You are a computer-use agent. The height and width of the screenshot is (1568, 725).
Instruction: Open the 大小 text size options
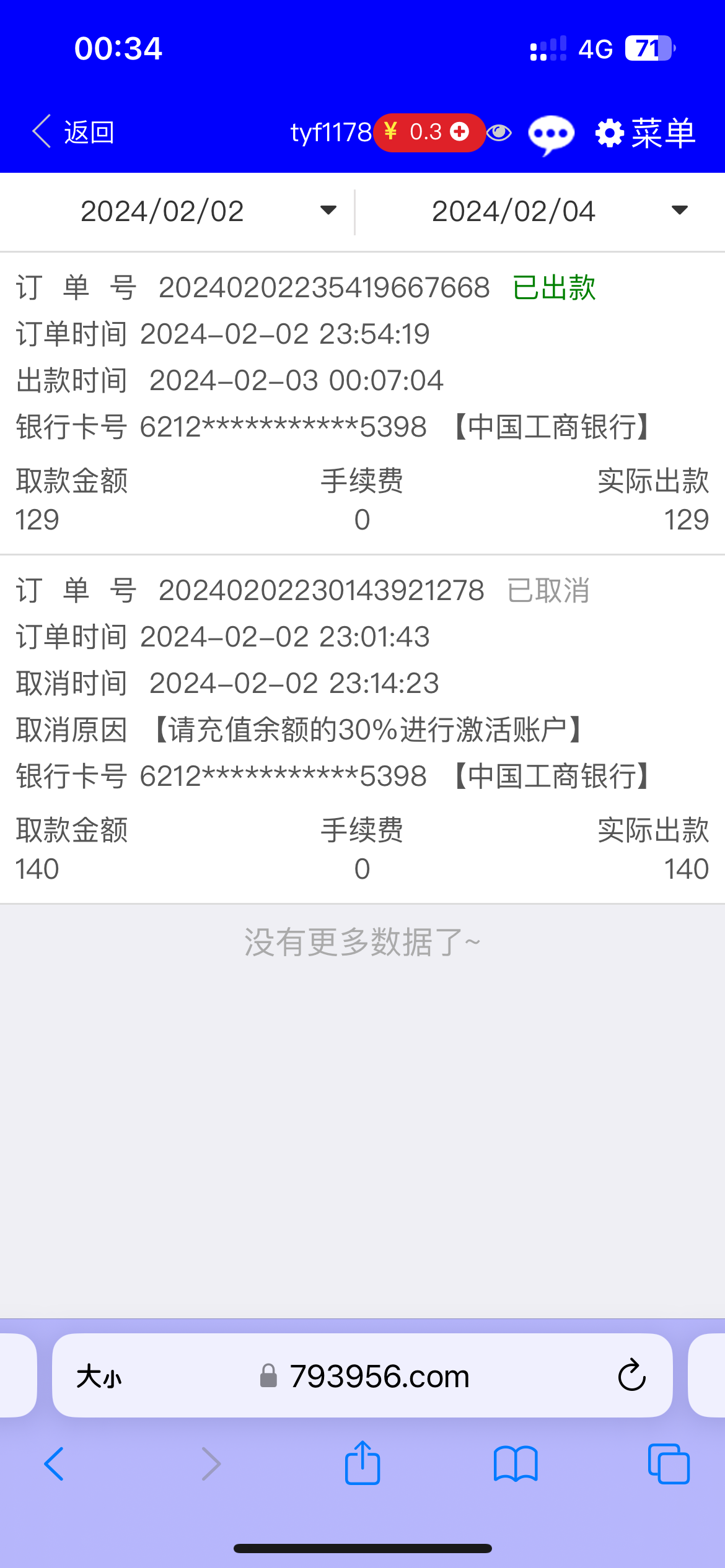click(x=99, y=1377)
